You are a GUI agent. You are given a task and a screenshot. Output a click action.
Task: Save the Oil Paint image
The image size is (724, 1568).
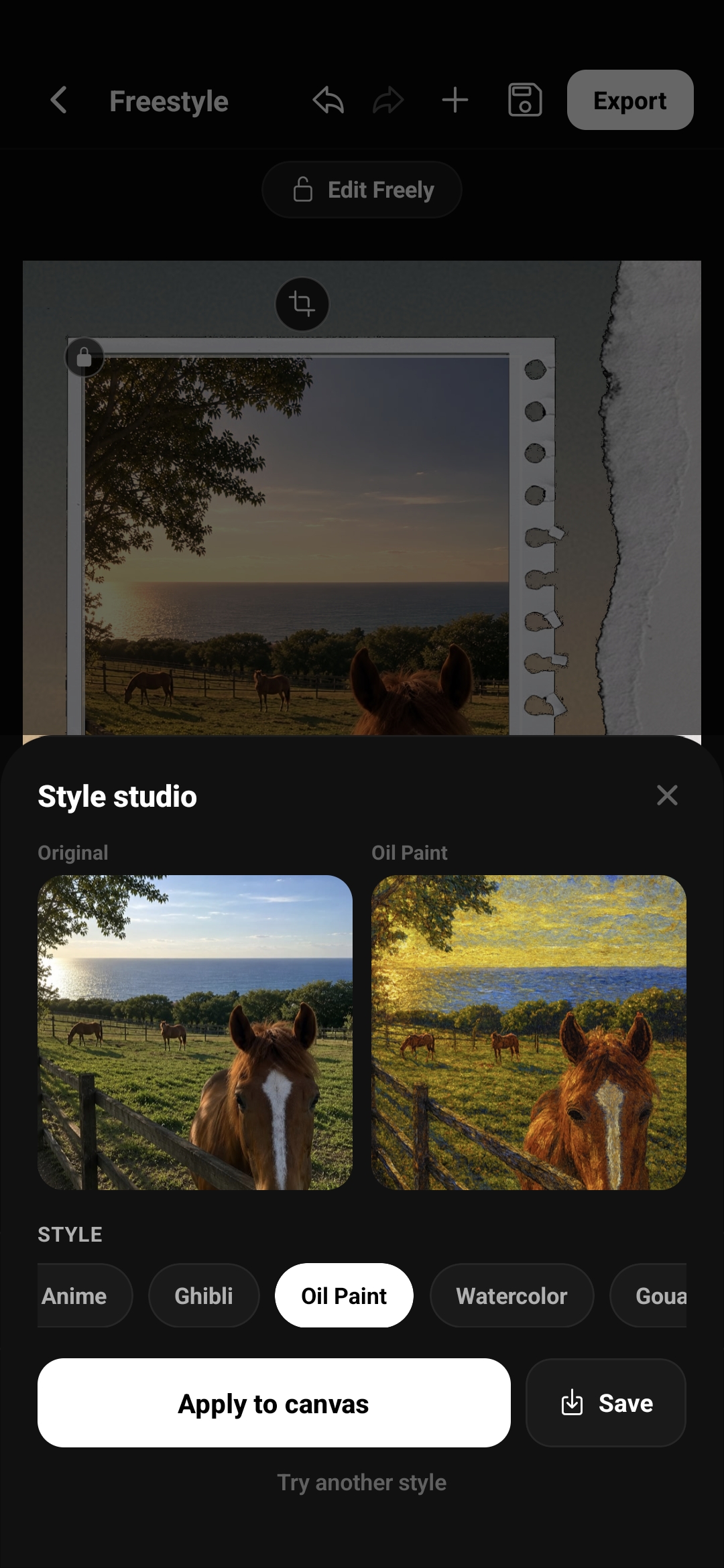click(606, 1402)
